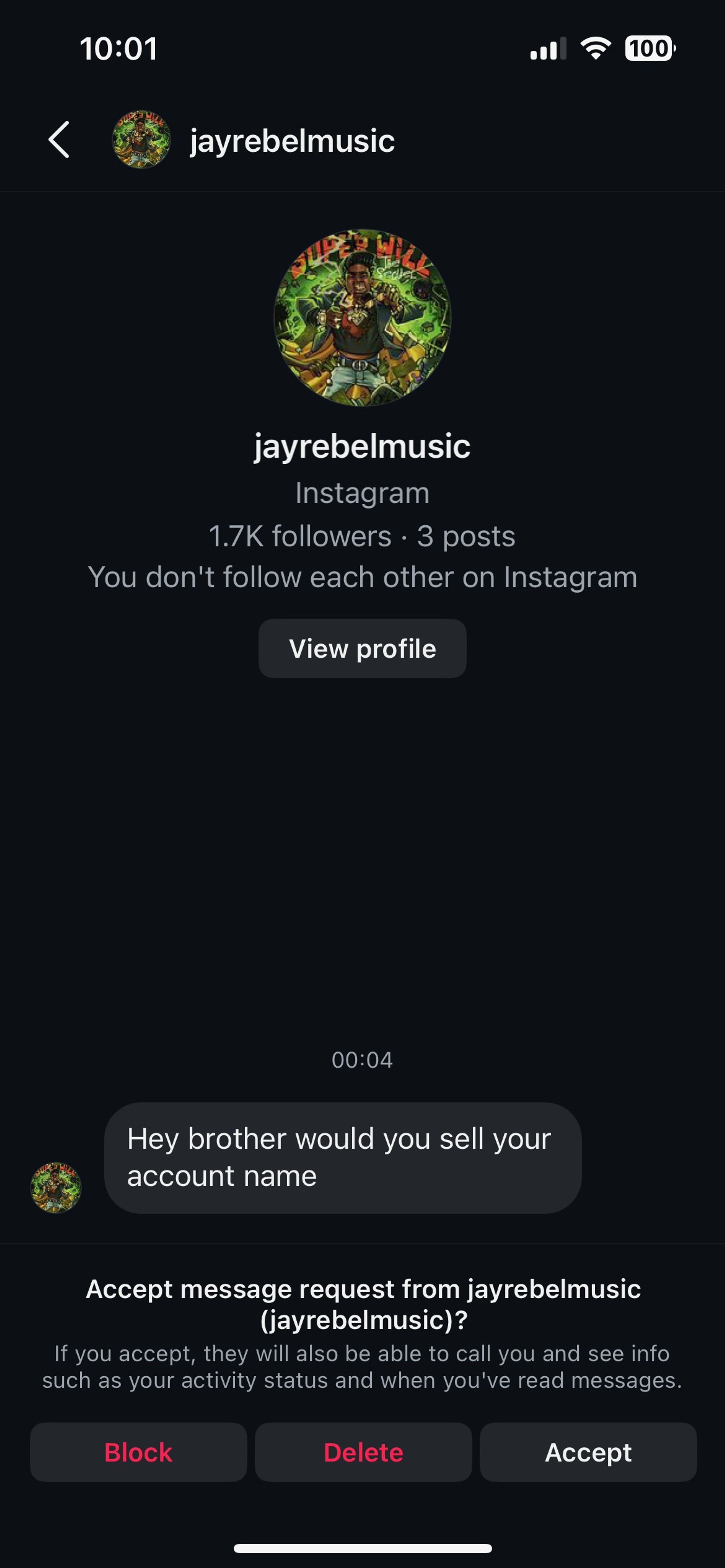Block jayrebelmusic's message request
Viewport: 725px width, 1568px height.
click(x=138, y=1452)
